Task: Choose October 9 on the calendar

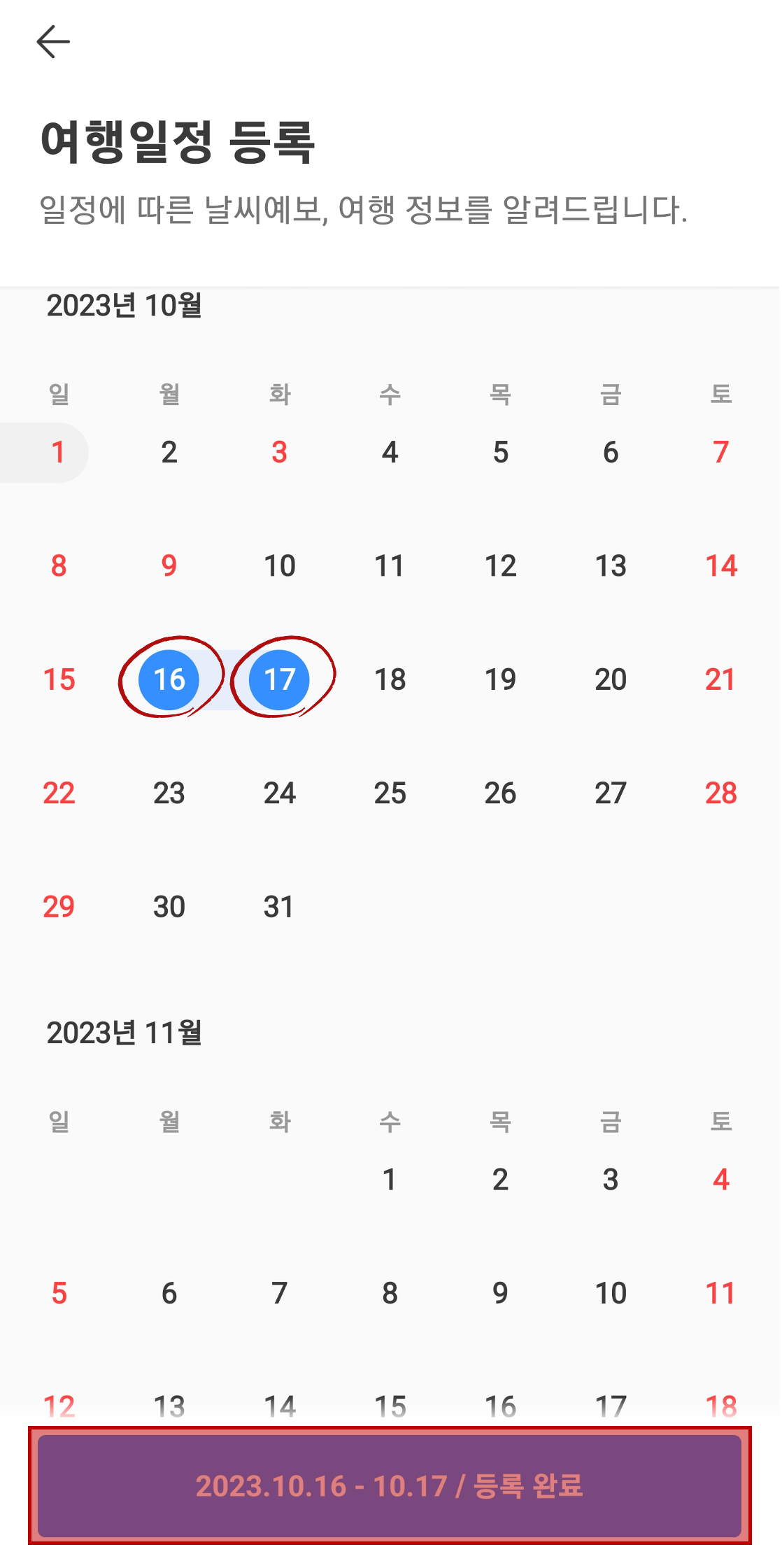Action: coord(169,565)
